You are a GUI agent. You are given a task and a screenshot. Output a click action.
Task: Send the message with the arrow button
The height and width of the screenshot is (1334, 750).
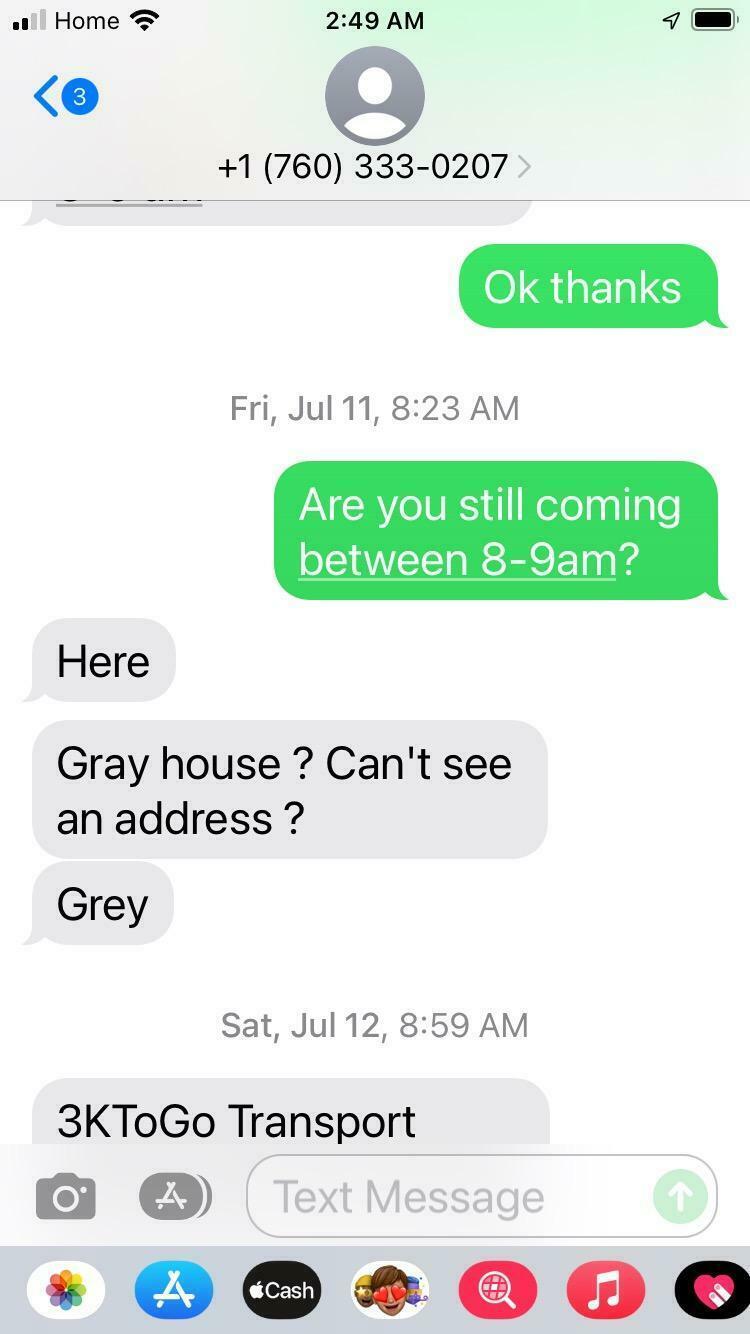[680, 1196]
